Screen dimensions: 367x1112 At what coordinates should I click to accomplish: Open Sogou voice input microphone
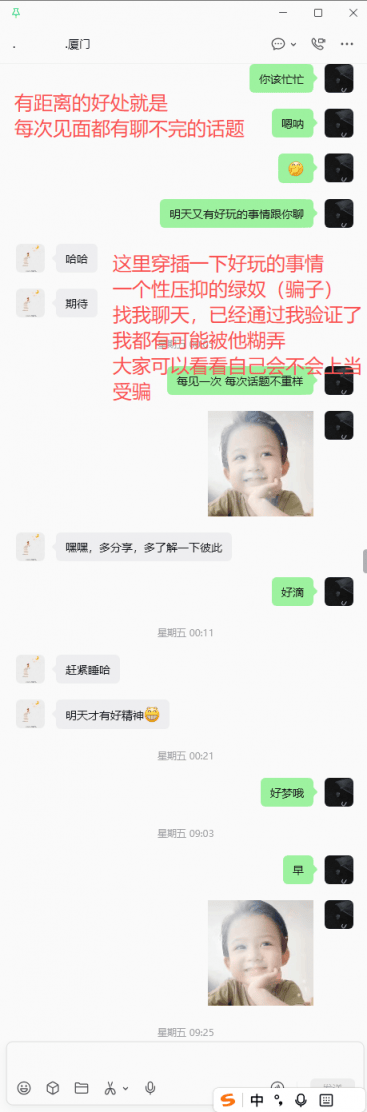click(301, 1099)
